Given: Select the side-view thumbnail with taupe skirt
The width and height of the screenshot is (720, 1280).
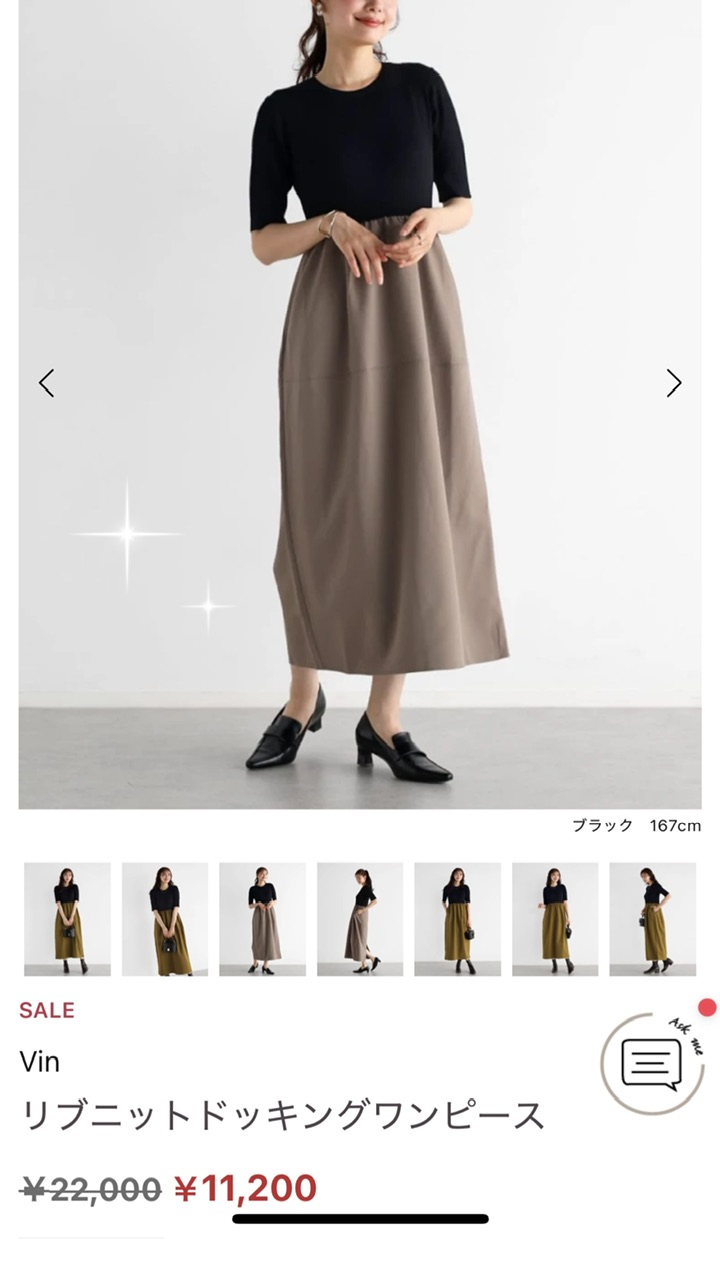Looking at the screenshot, I should coord(360,919).
